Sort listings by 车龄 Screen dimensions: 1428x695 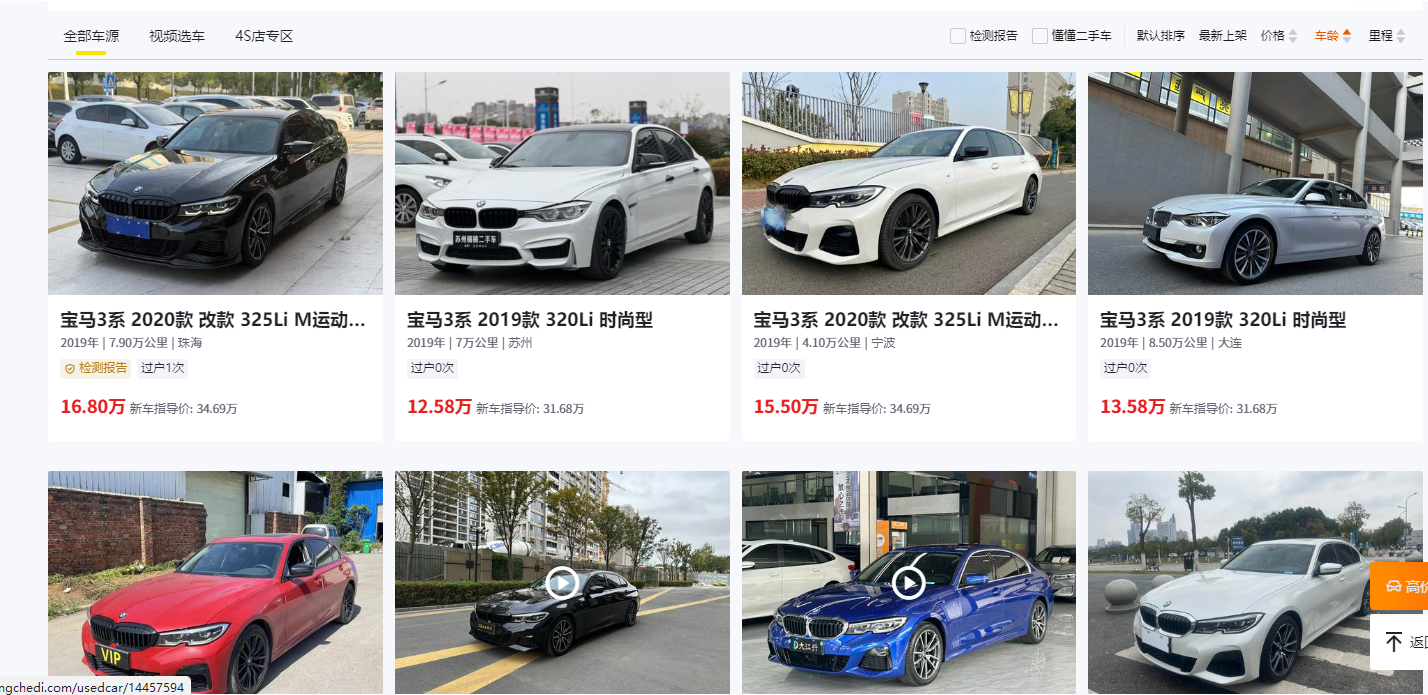pyautogui.click(x=1332, y=36)
